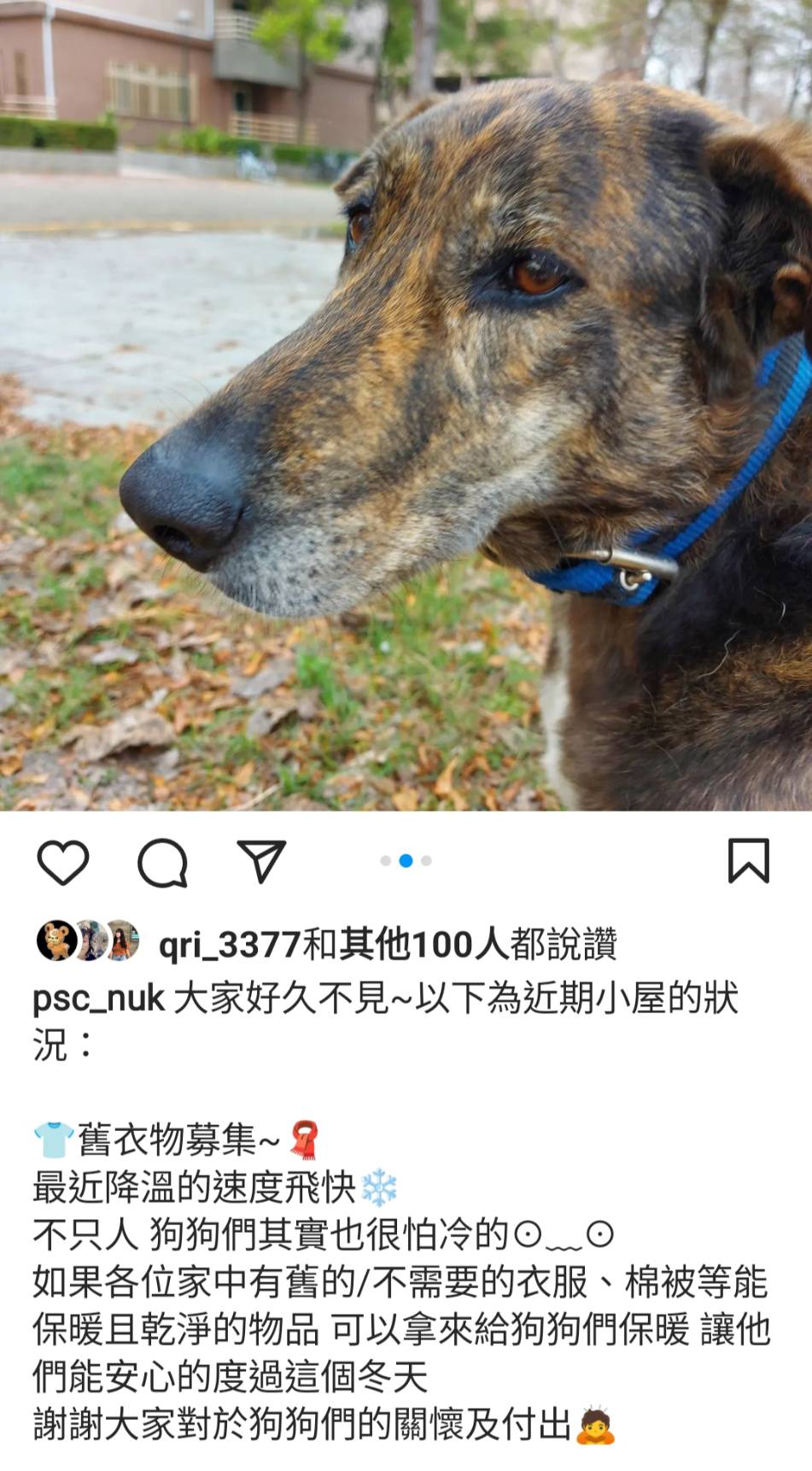Open psc_nuk's profile from the caption
The width and height of the screenshot is (812, 1471).
click(97, 998)
